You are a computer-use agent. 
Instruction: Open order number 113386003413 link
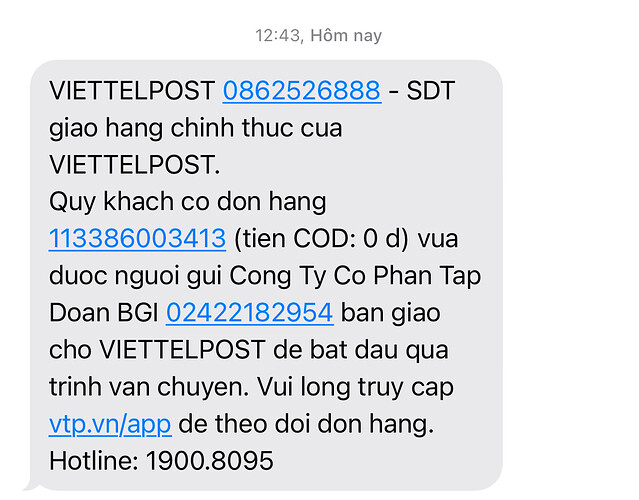tap(137, 239)
